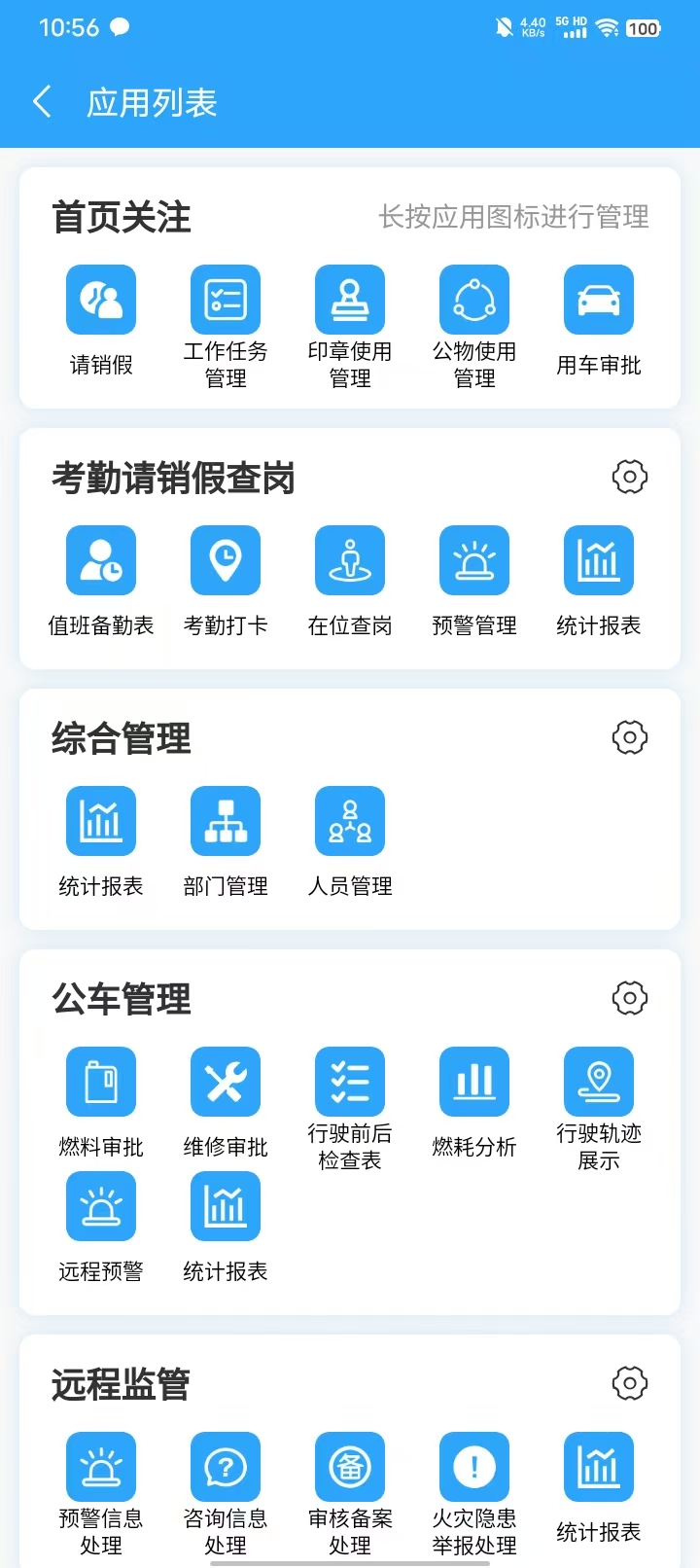
Task: Tap the gear icon beside 公车管理
Action: pos(630,998)
